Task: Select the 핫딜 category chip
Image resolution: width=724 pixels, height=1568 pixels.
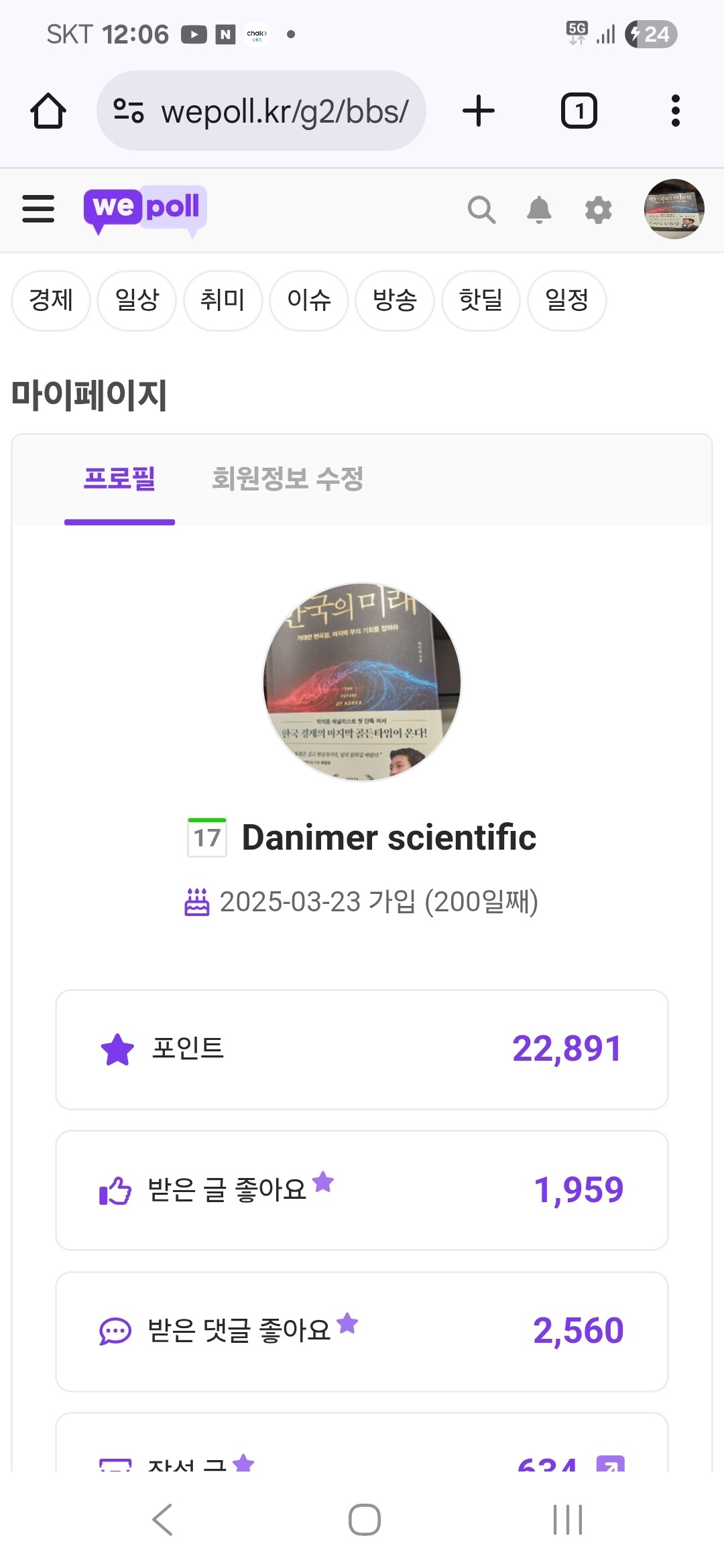Action: click(481, 300)
